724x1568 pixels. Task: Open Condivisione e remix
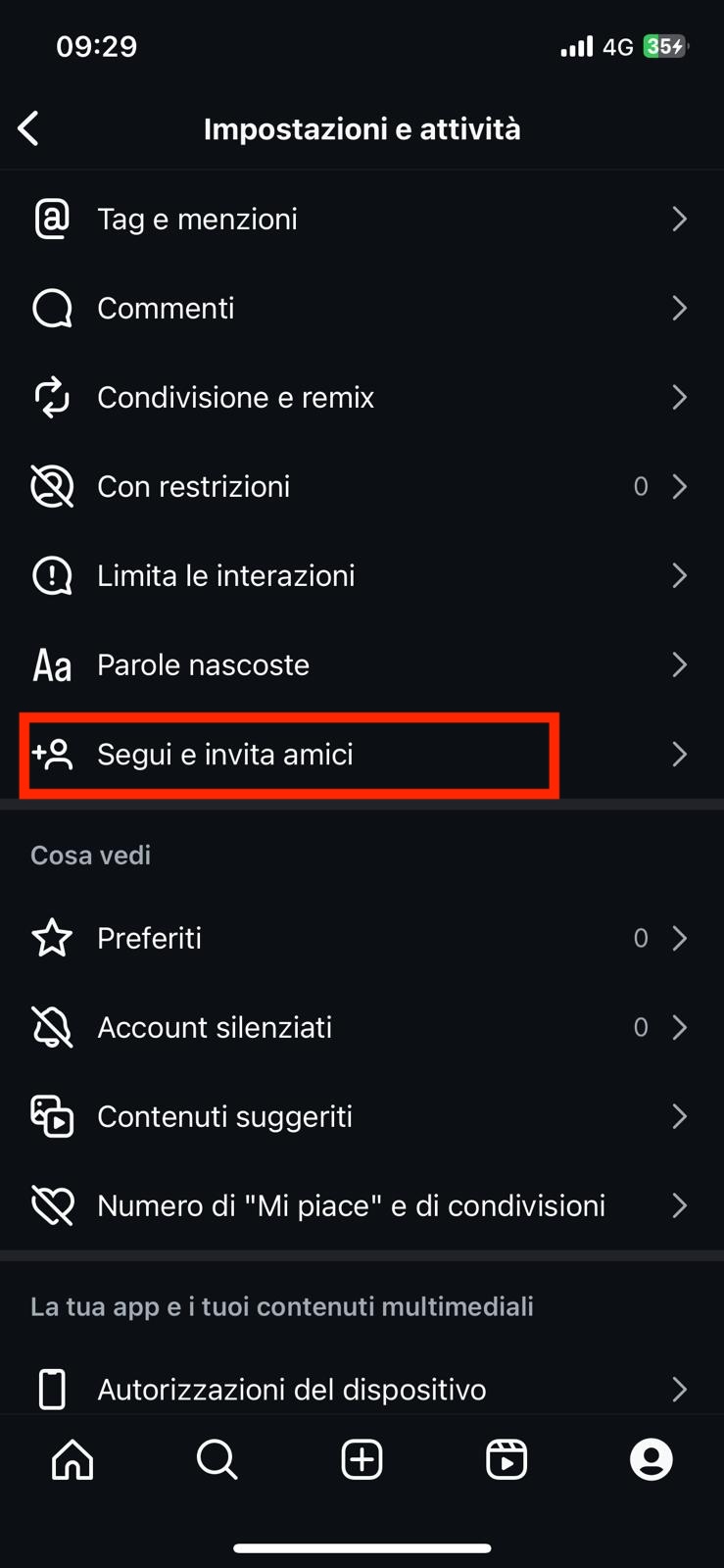click(362, 397)
